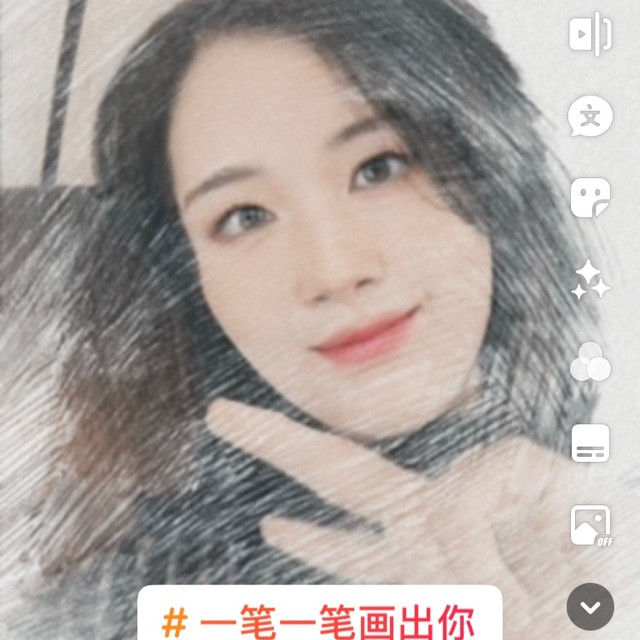Toggle the image enhancement OFF icon
The image size is (640, 640).
(590, 526)
